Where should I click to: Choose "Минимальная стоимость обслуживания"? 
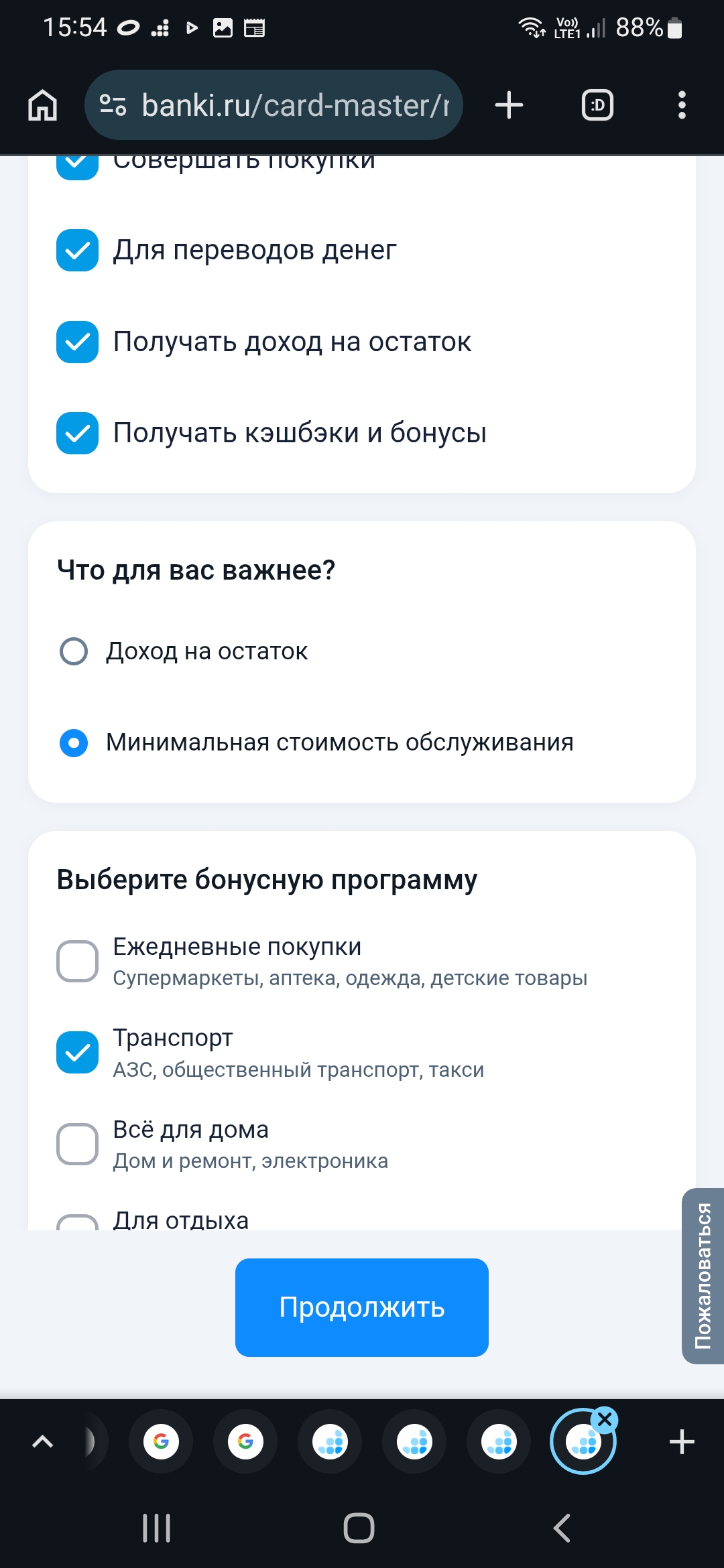point(74,742)
